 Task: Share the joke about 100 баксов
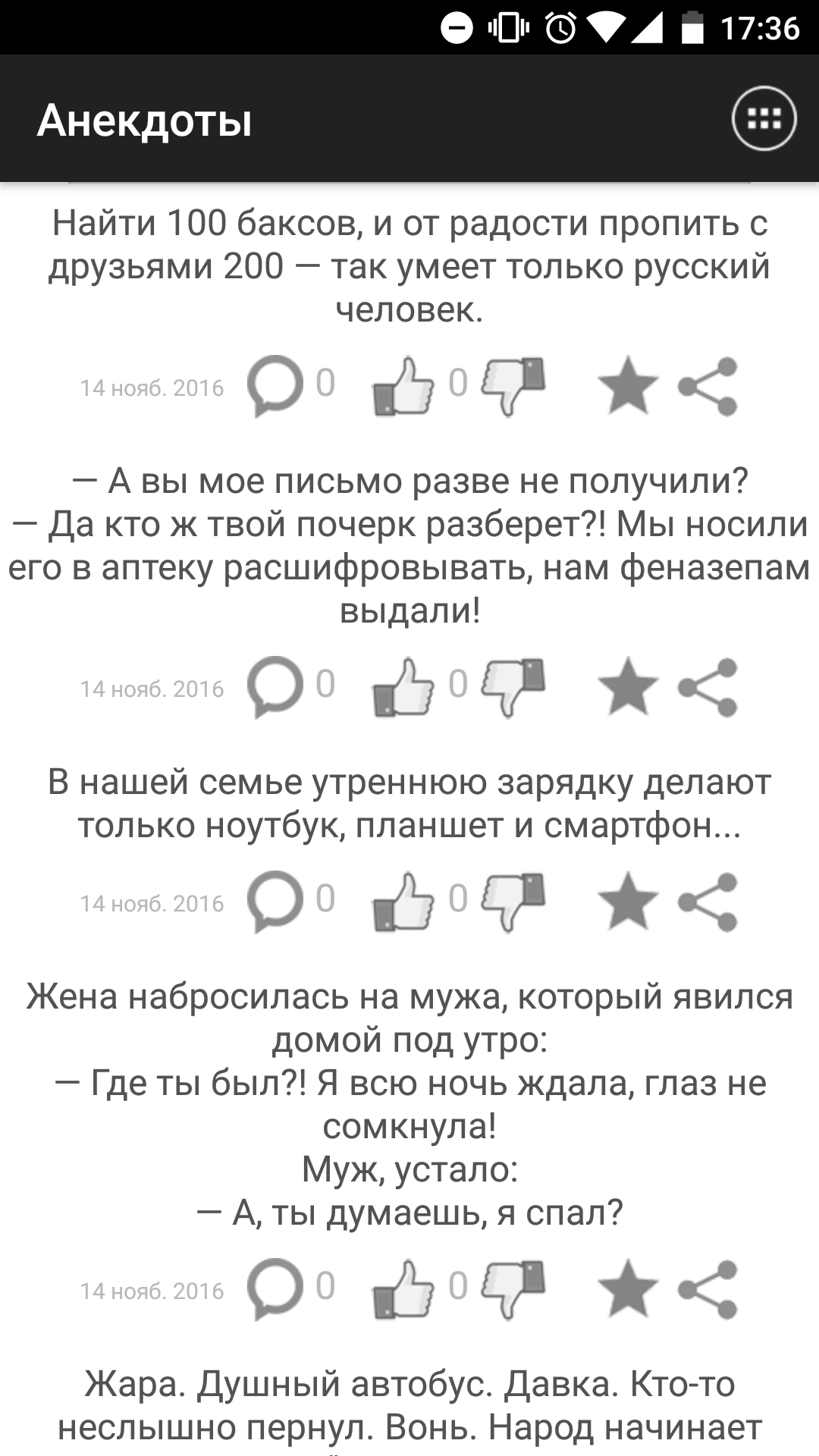(708, 386)
